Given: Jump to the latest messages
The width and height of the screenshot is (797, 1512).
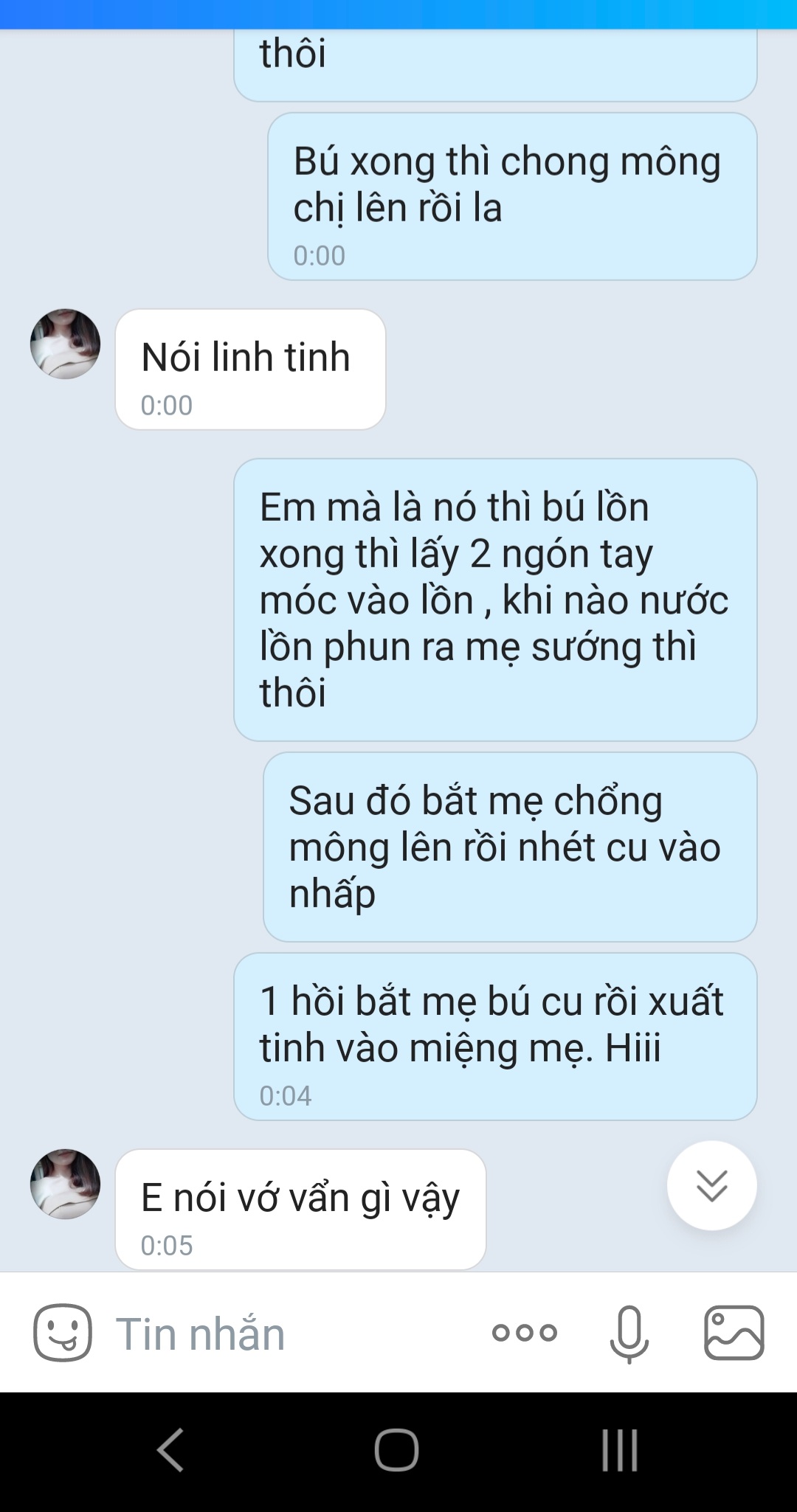Looking at the screenshot, I should point(711,1185).
